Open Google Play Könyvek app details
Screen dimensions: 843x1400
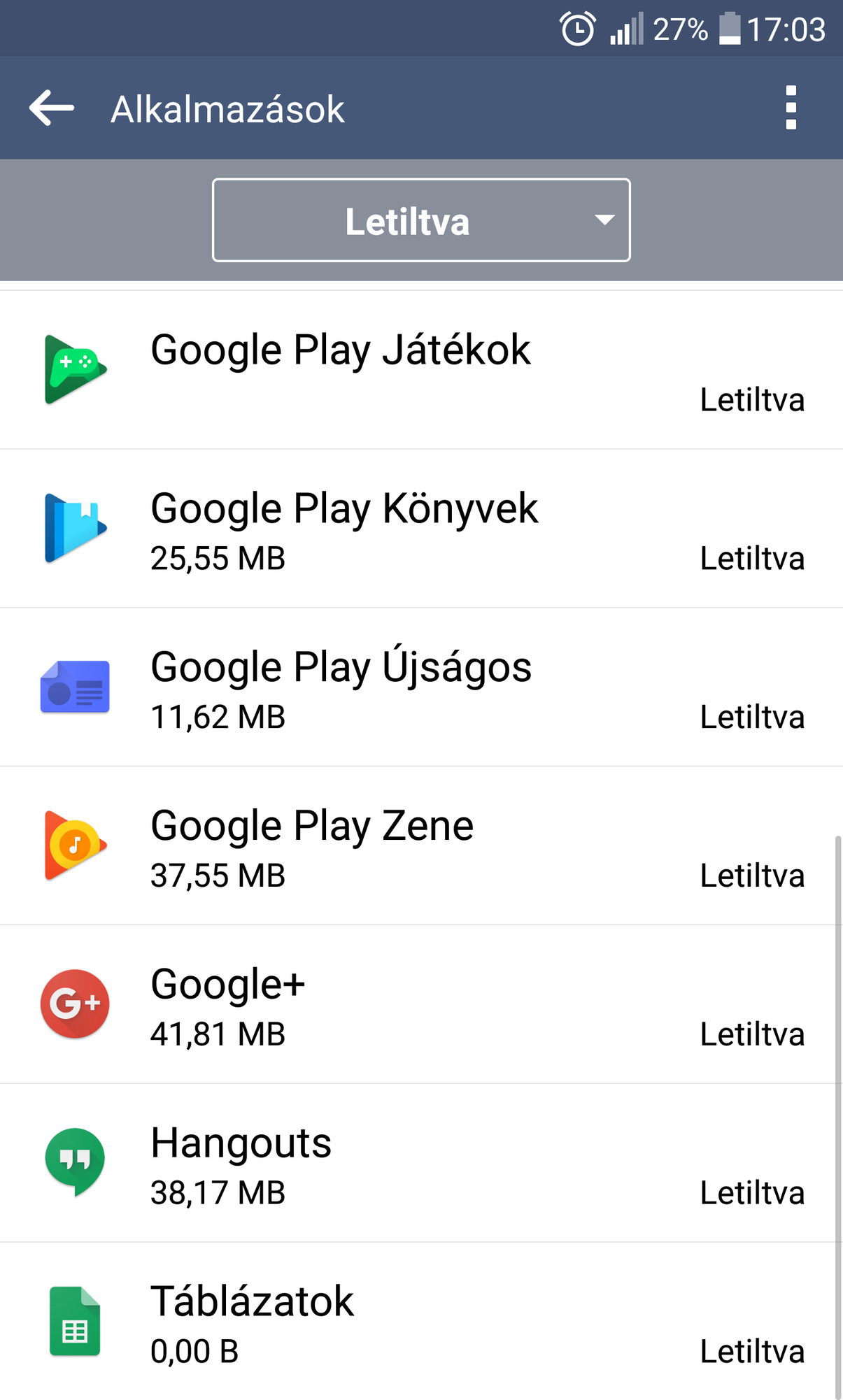pyautogui.click(x=420, y=529)
